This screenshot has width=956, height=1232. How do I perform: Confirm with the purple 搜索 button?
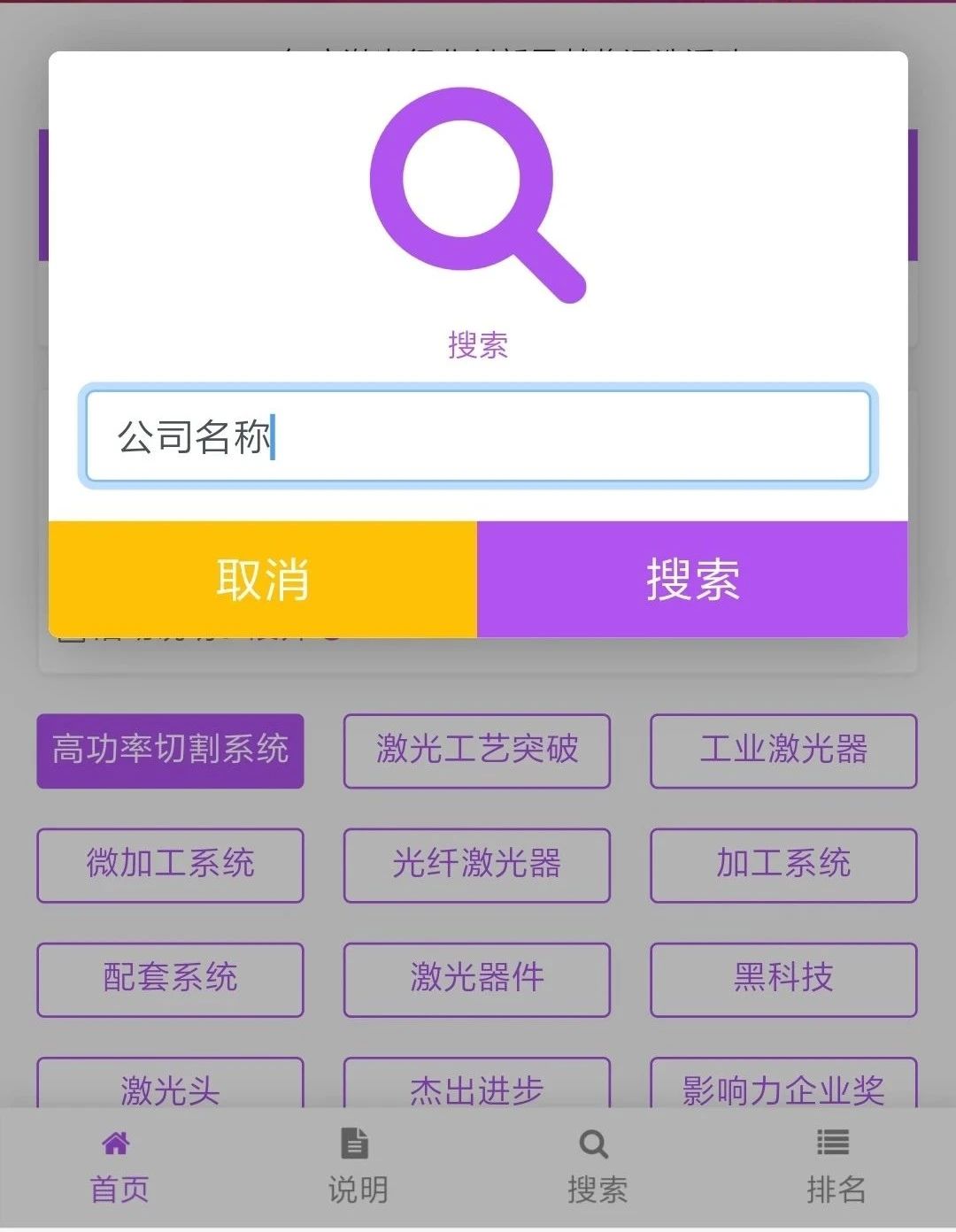tap(692, 580)
